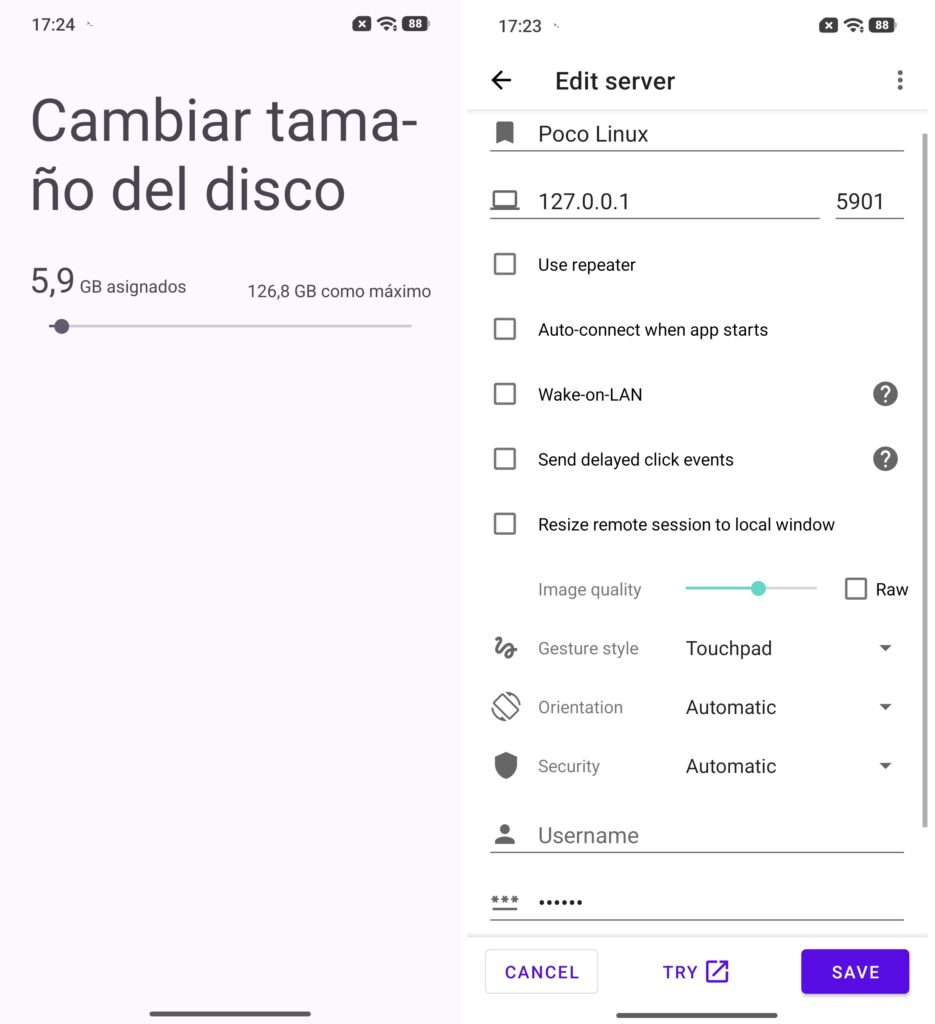Go back from Edit server
Image resolution: width=935 pixels, height=1024 pixels.
coord(501,80)
